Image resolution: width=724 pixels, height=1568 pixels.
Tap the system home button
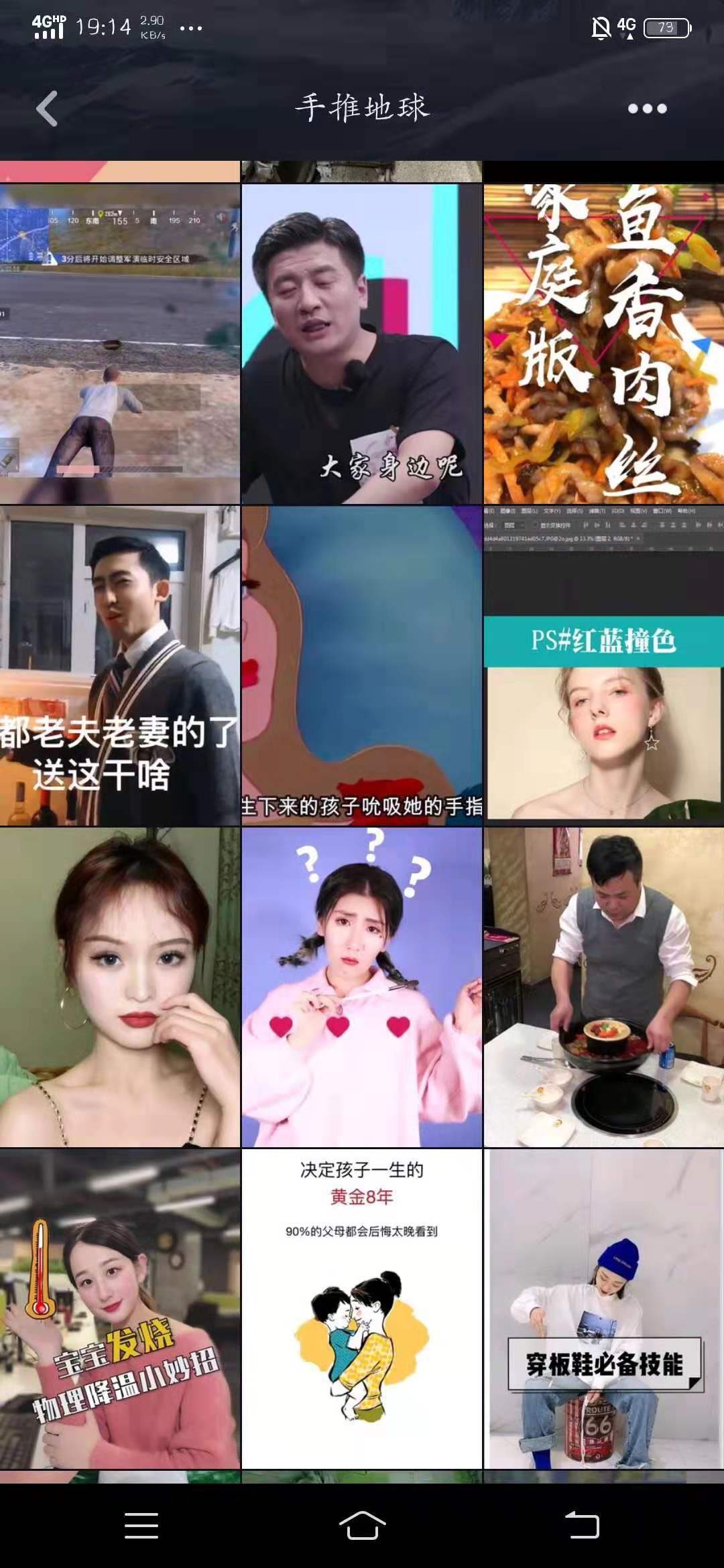coord(362,1526)
